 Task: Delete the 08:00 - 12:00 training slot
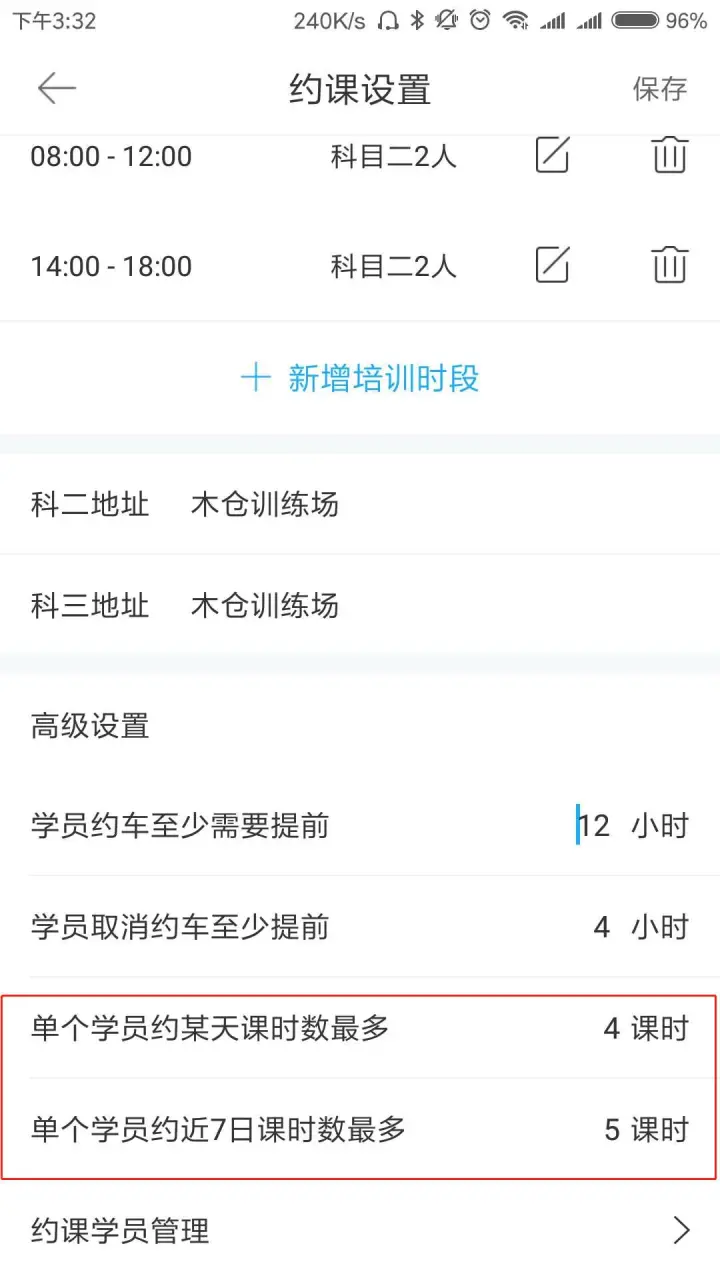coord(669,156)
